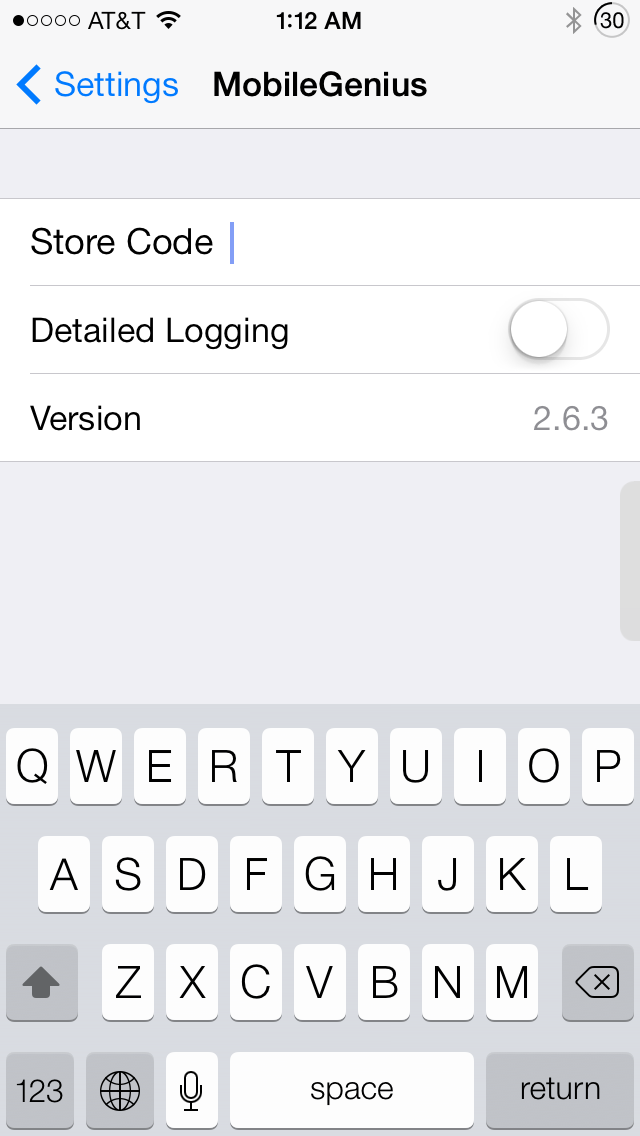The width and height of the screenshot is (640, 1136).
Task: Type the letter G key
Action: tap(320, 874)
